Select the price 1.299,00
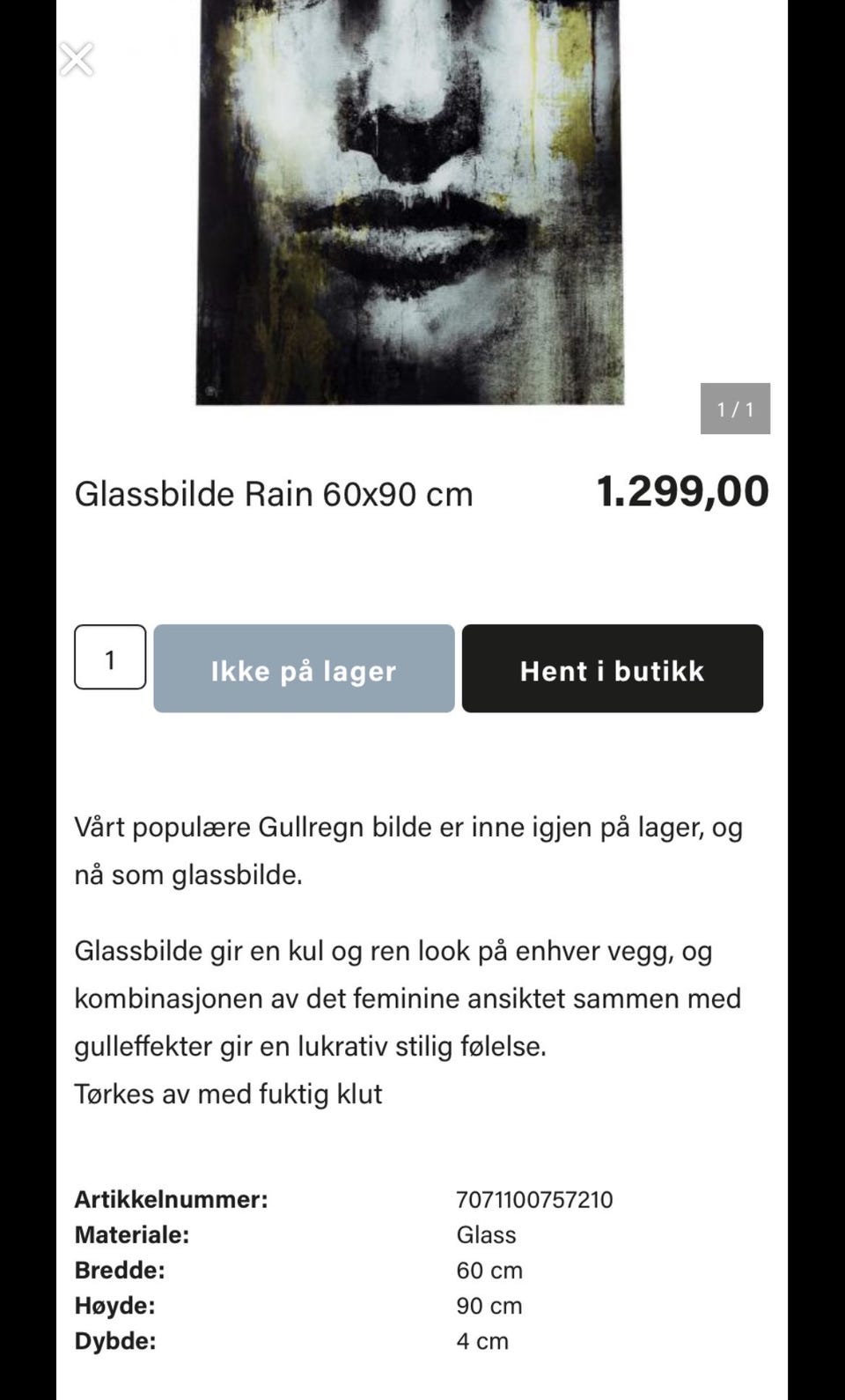Screen dimensions: 845x1400 pyautogui.click(x=682, y=491)
